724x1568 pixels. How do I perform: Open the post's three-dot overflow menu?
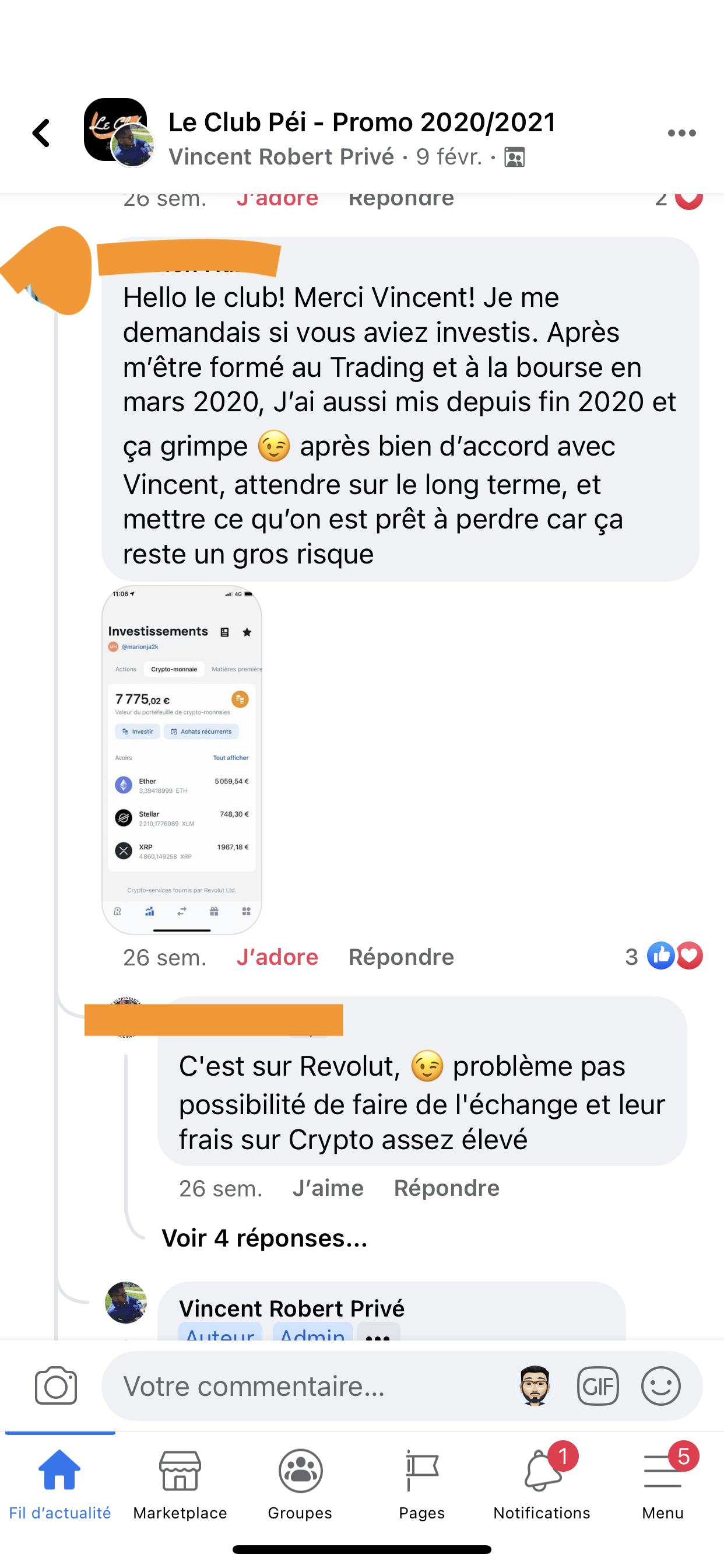681,134
